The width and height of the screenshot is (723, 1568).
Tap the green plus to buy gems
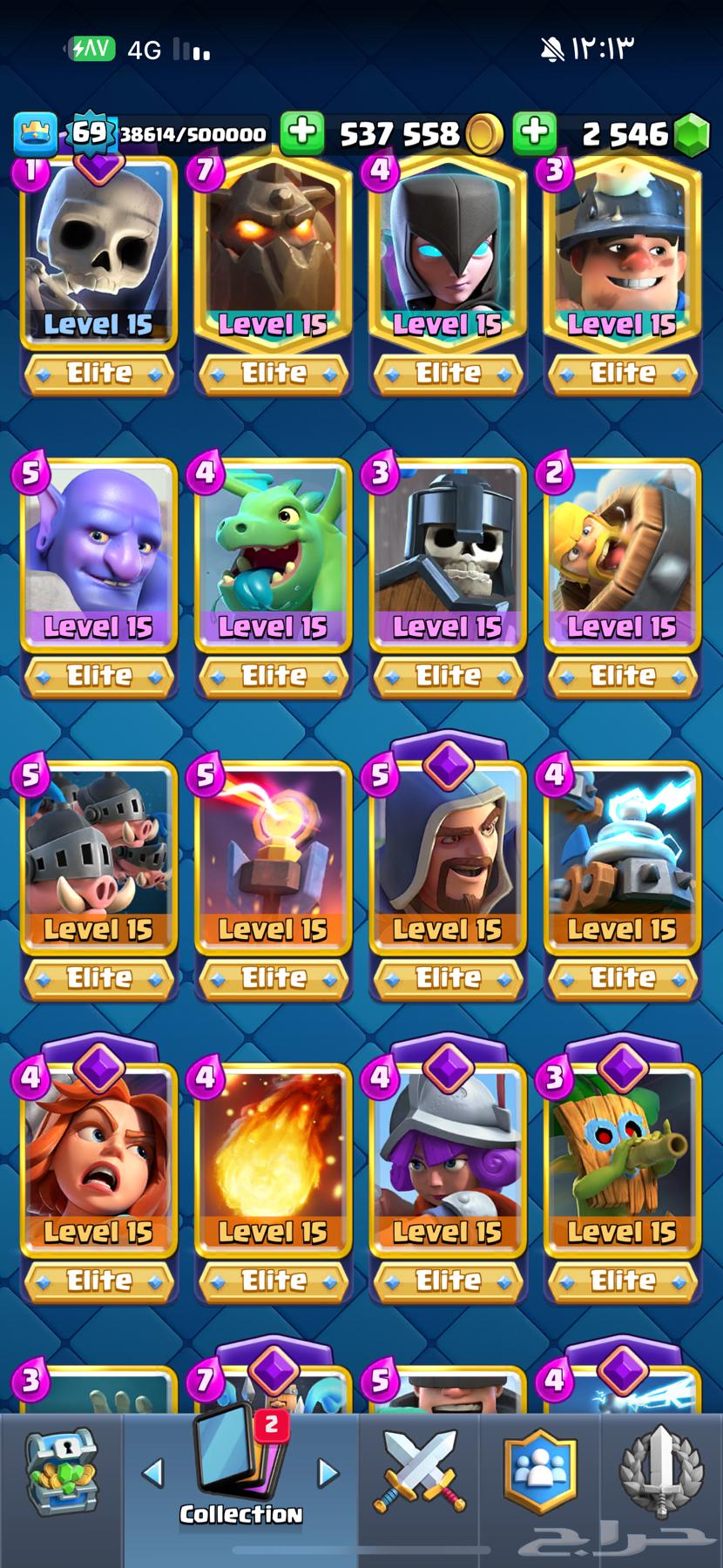click(x=534, y=132)
